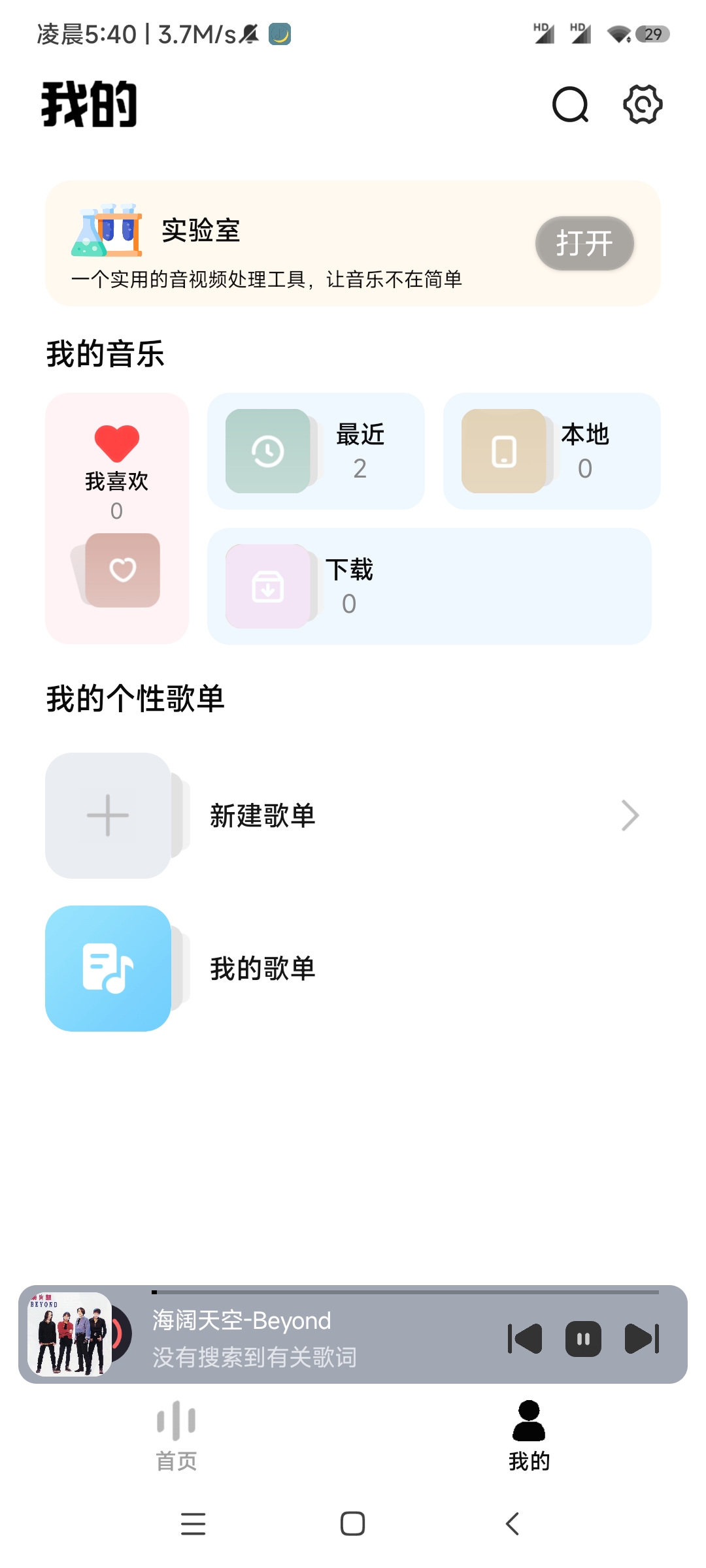Open the 下载 downloads card
Screen dimensions: 706x1568
pyautogui.click(x=429, y=586)
